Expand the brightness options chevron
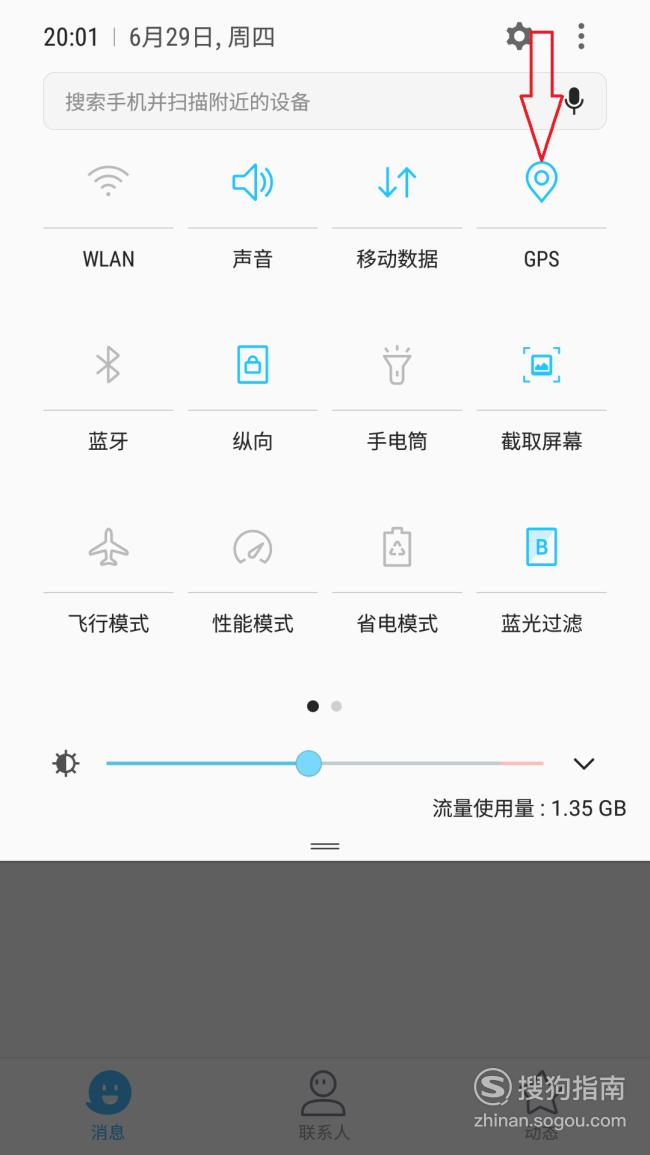The image size is (650, 1155). coord(584,764)
